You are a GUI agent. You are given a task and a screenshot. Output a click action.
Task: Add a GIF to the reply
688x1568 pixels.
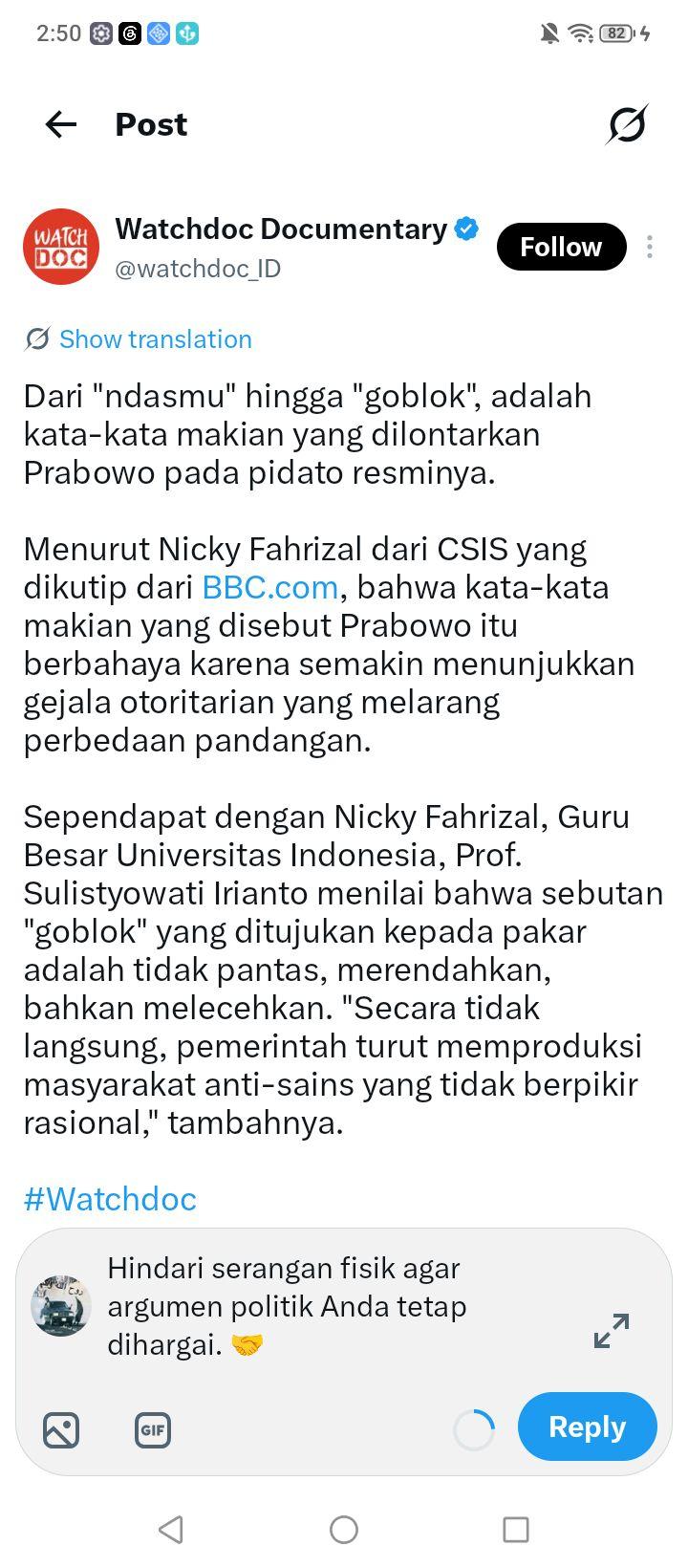153,1430
